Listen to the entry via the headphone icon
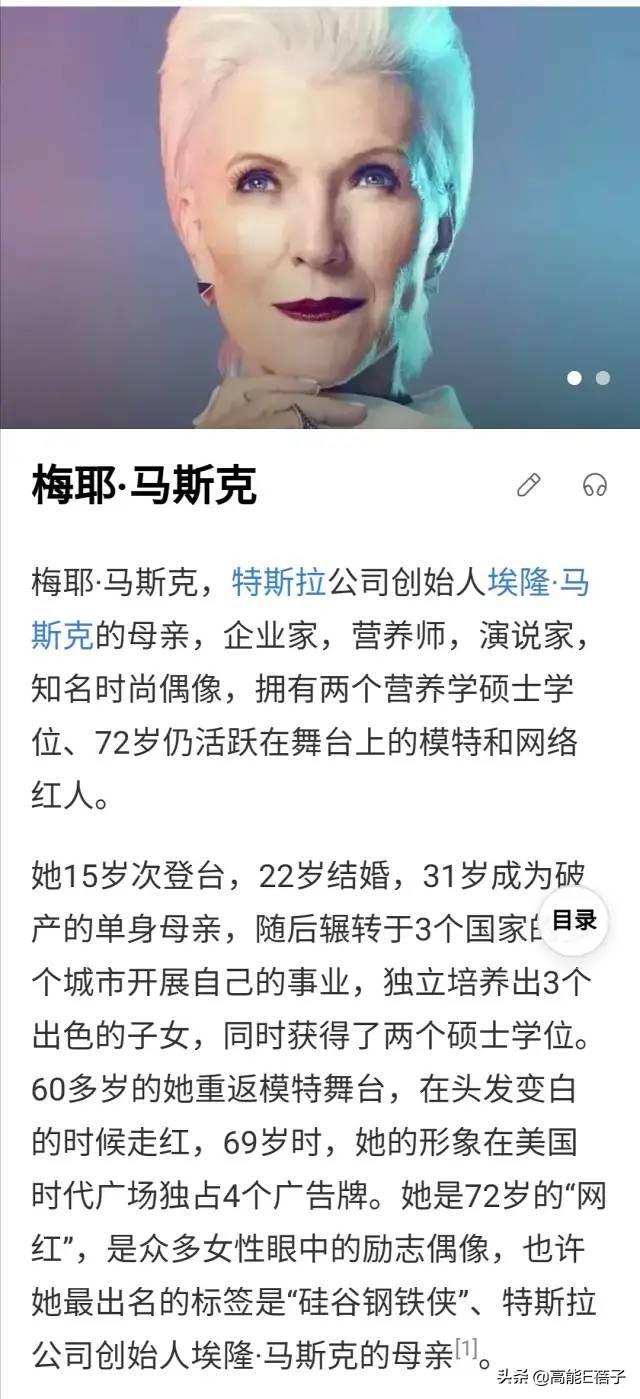Screen dimensions: 640x1399 click(595, 486)
